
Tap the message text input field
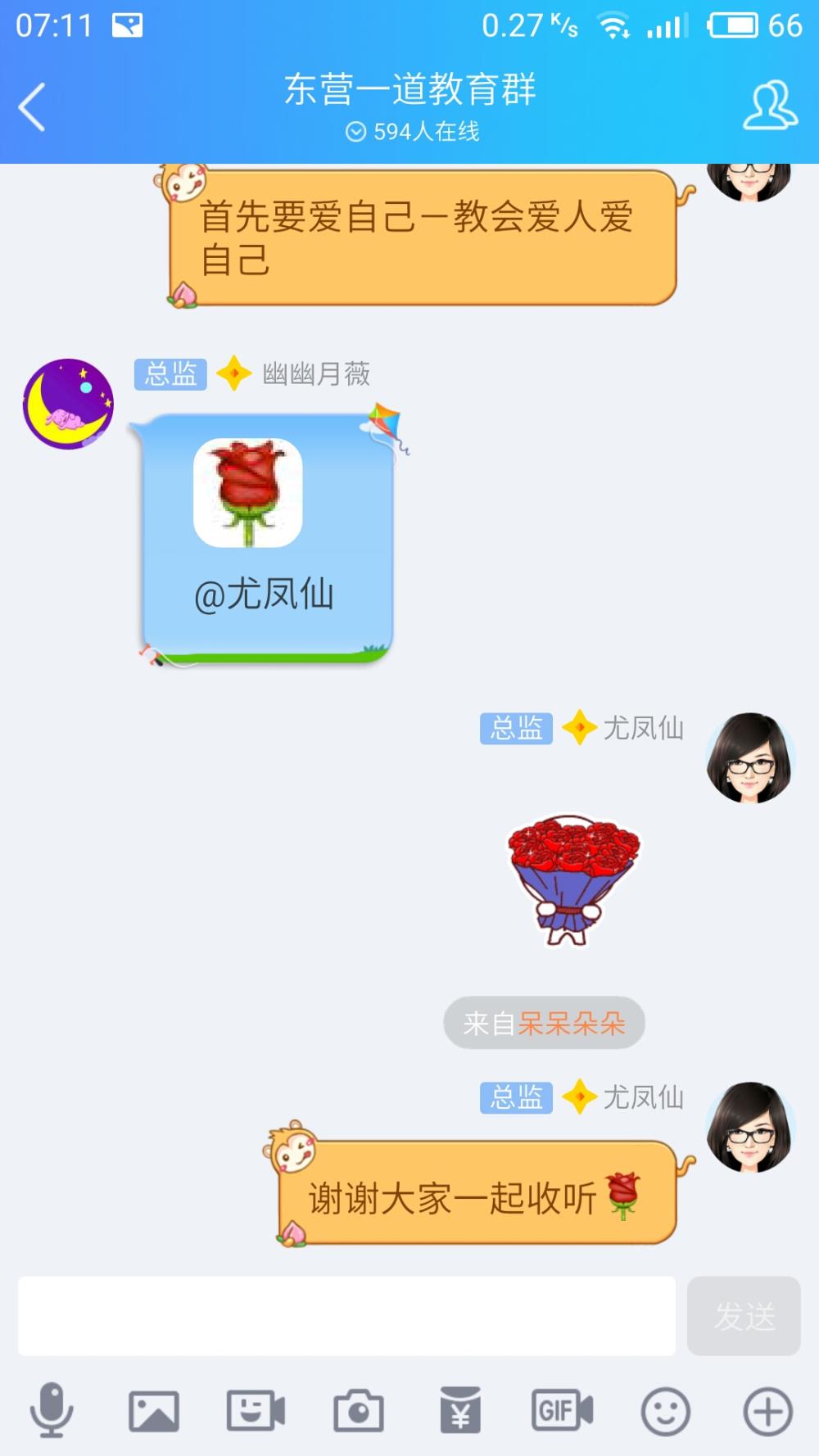point(347,1315)
